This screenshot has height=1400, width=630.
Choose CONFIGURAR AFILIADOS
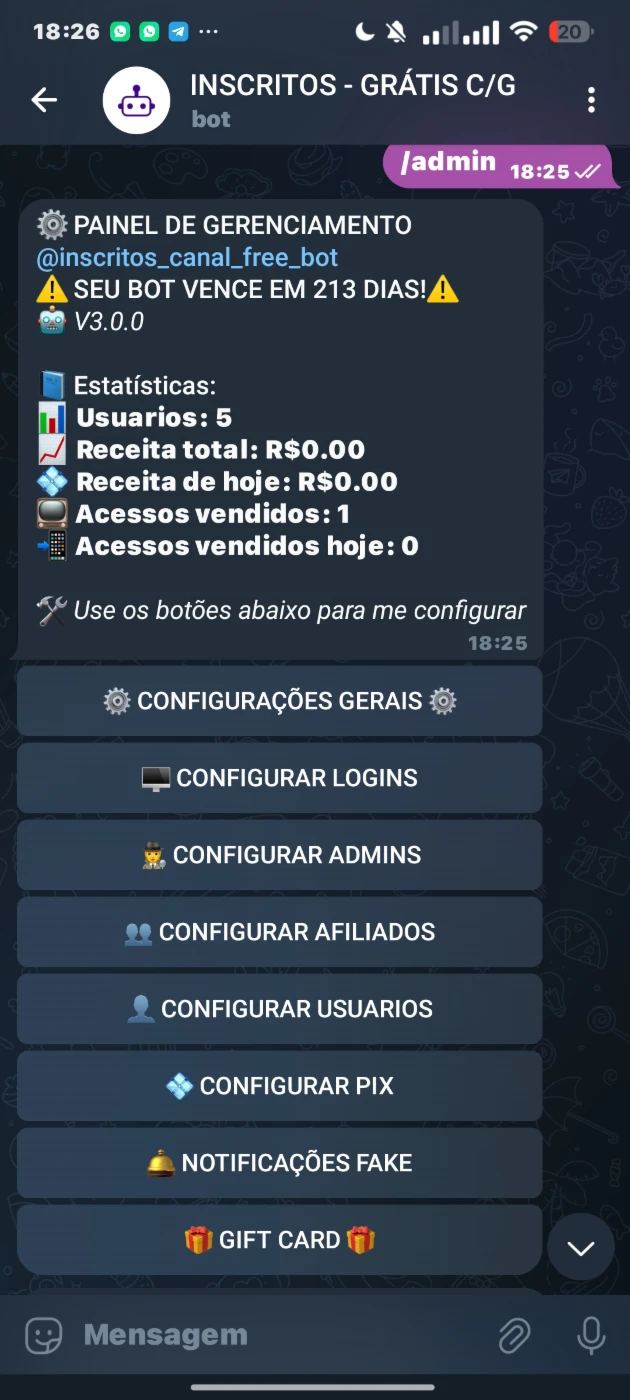click(x=280, y=932)
